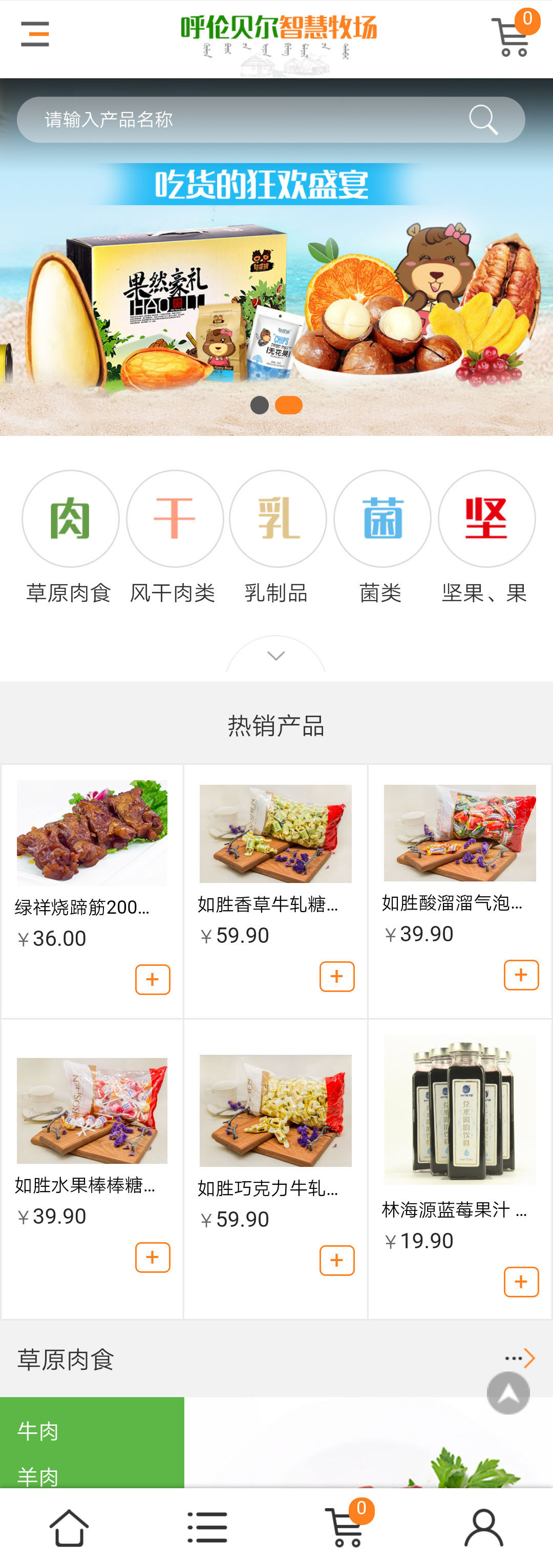Open the 草原肉食 category circle
The width and height of the screenshot is (553, 1568).
70,519
